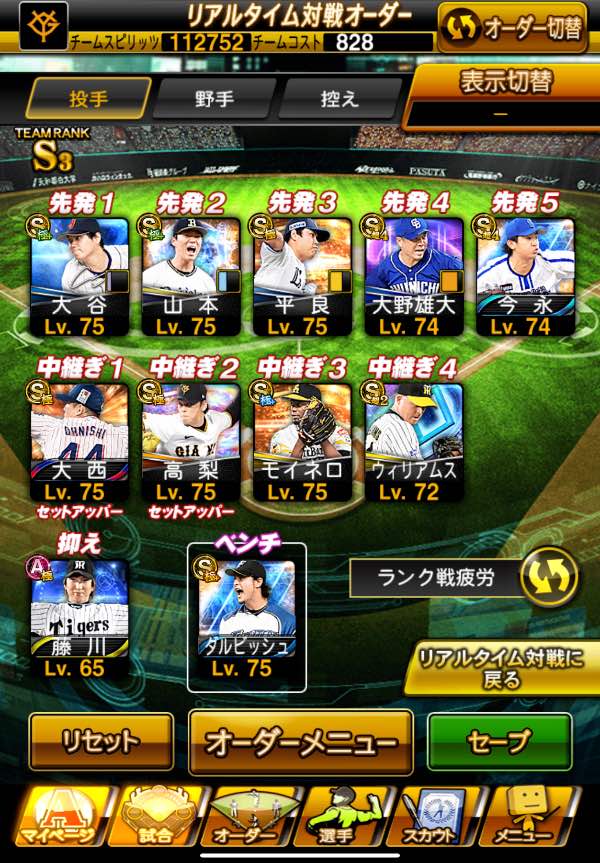
Task: Select the 投手 tab
Action: tap(88, 99)
